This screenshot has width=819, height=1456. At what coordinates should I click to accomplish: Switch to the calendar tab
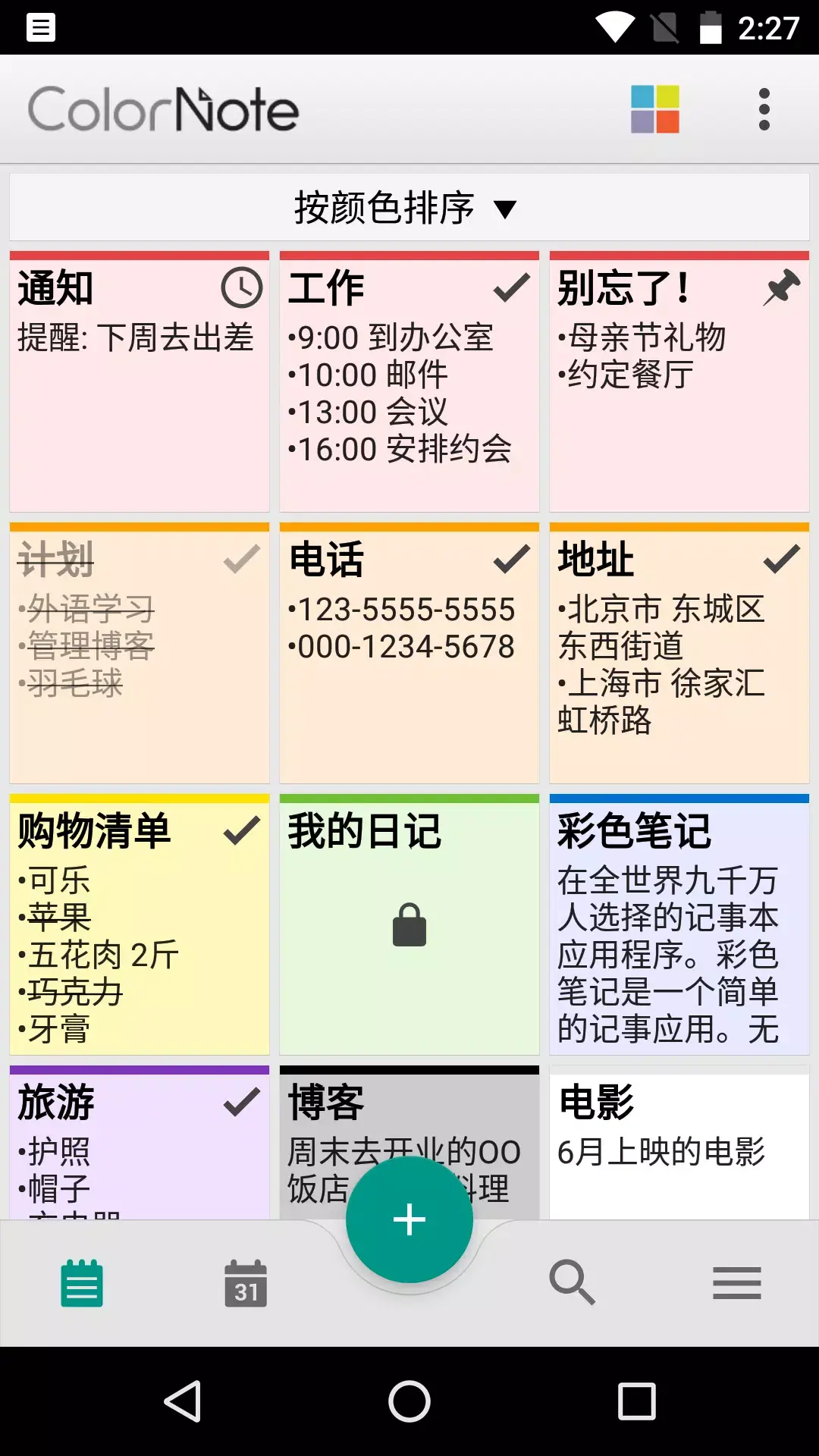246,1283
